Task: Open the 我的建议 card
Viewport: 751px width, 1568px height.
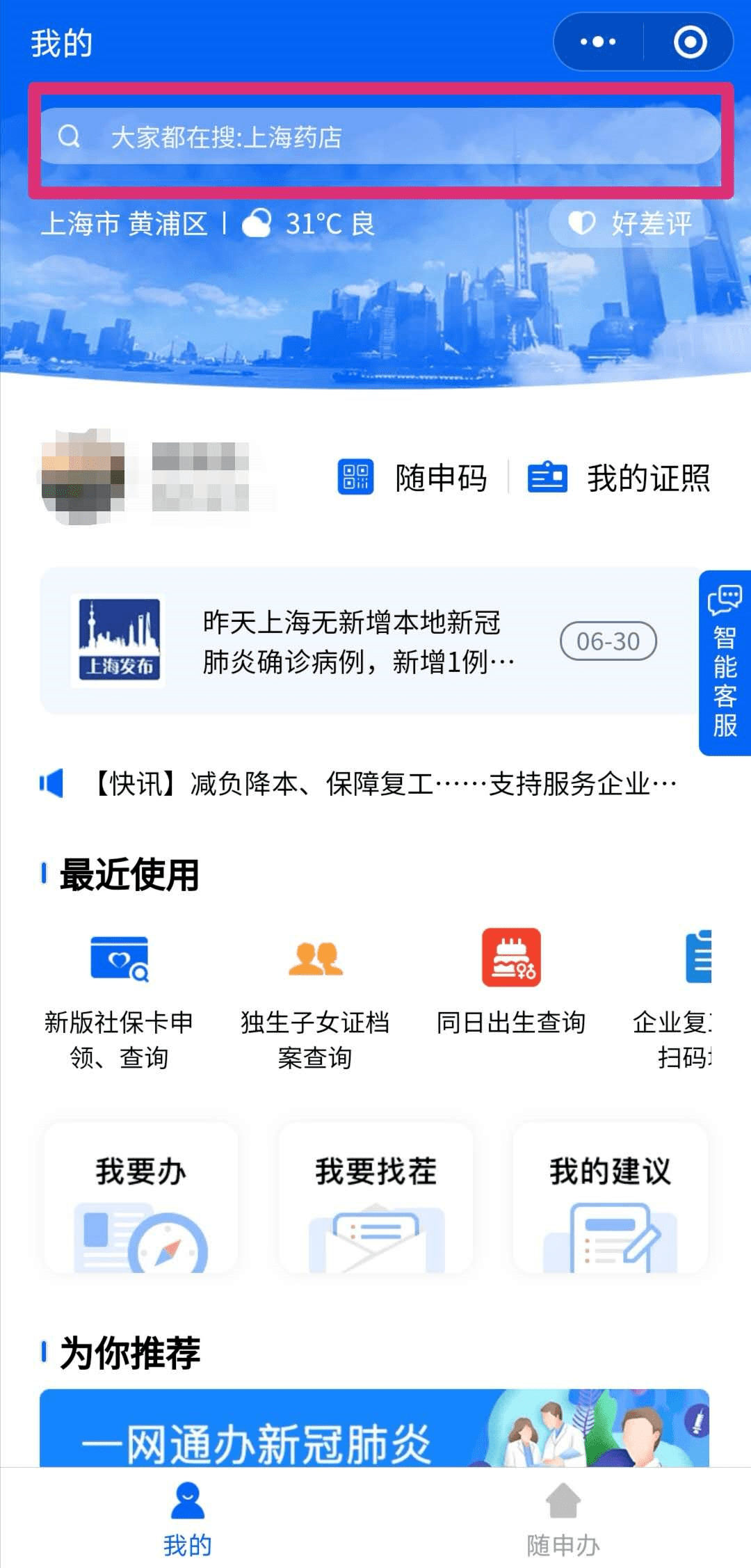Action: coord(610,1197)
